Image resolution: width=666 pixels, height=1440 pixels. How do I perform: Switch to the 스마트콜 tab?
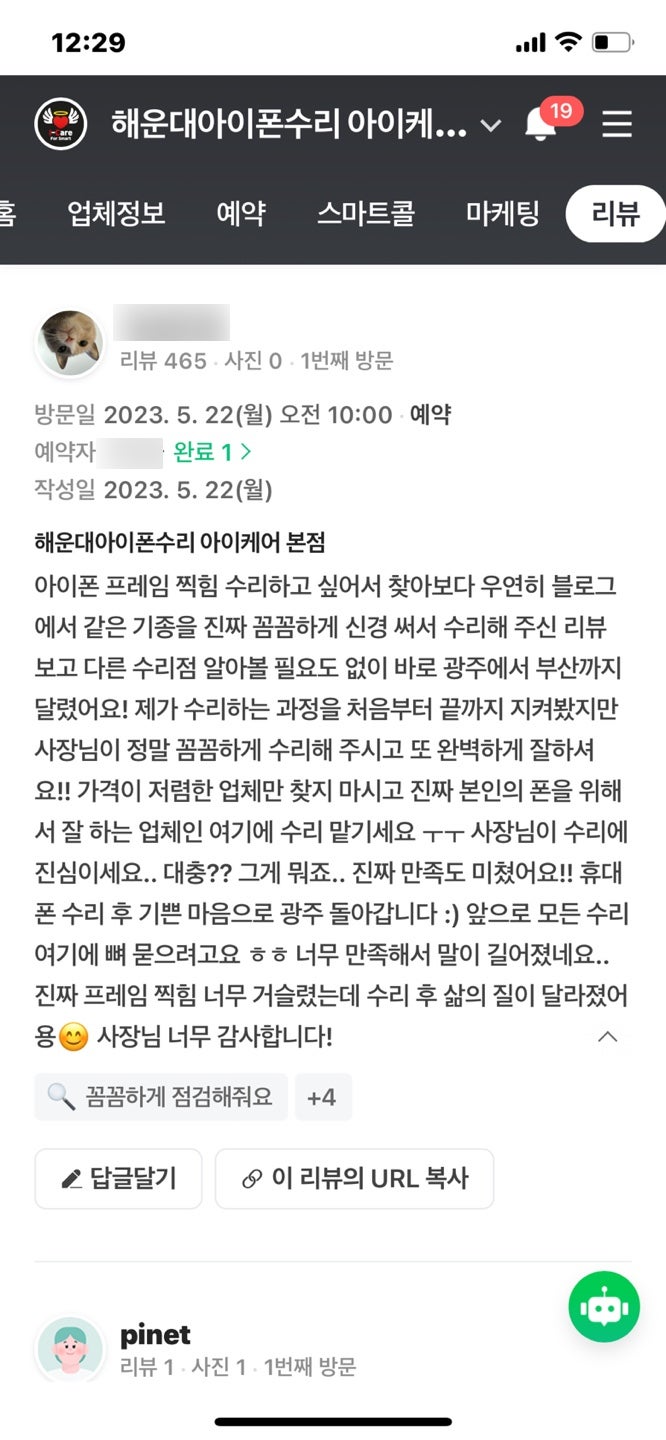(366, 213)
